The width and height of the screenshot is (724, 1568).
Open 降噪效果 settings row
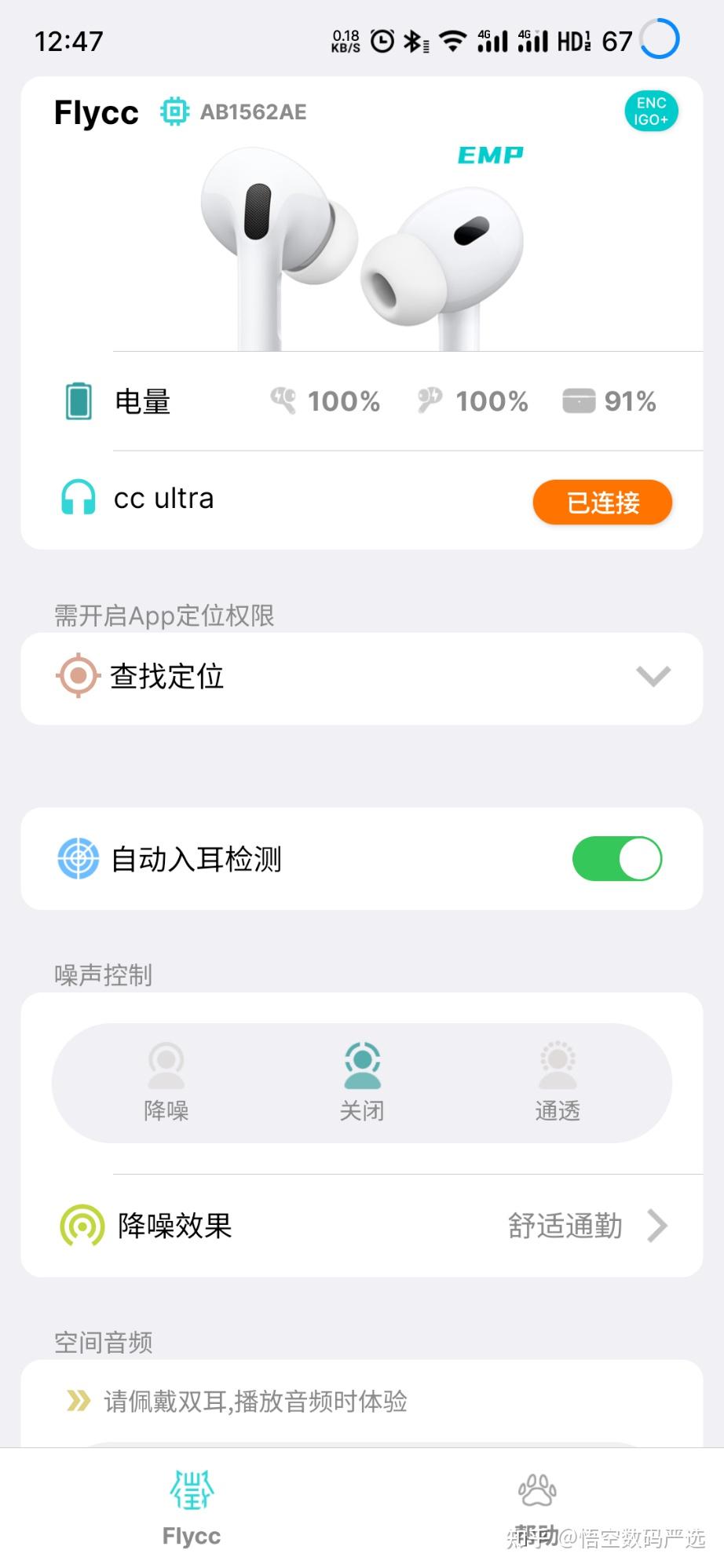coord(361,1226)
